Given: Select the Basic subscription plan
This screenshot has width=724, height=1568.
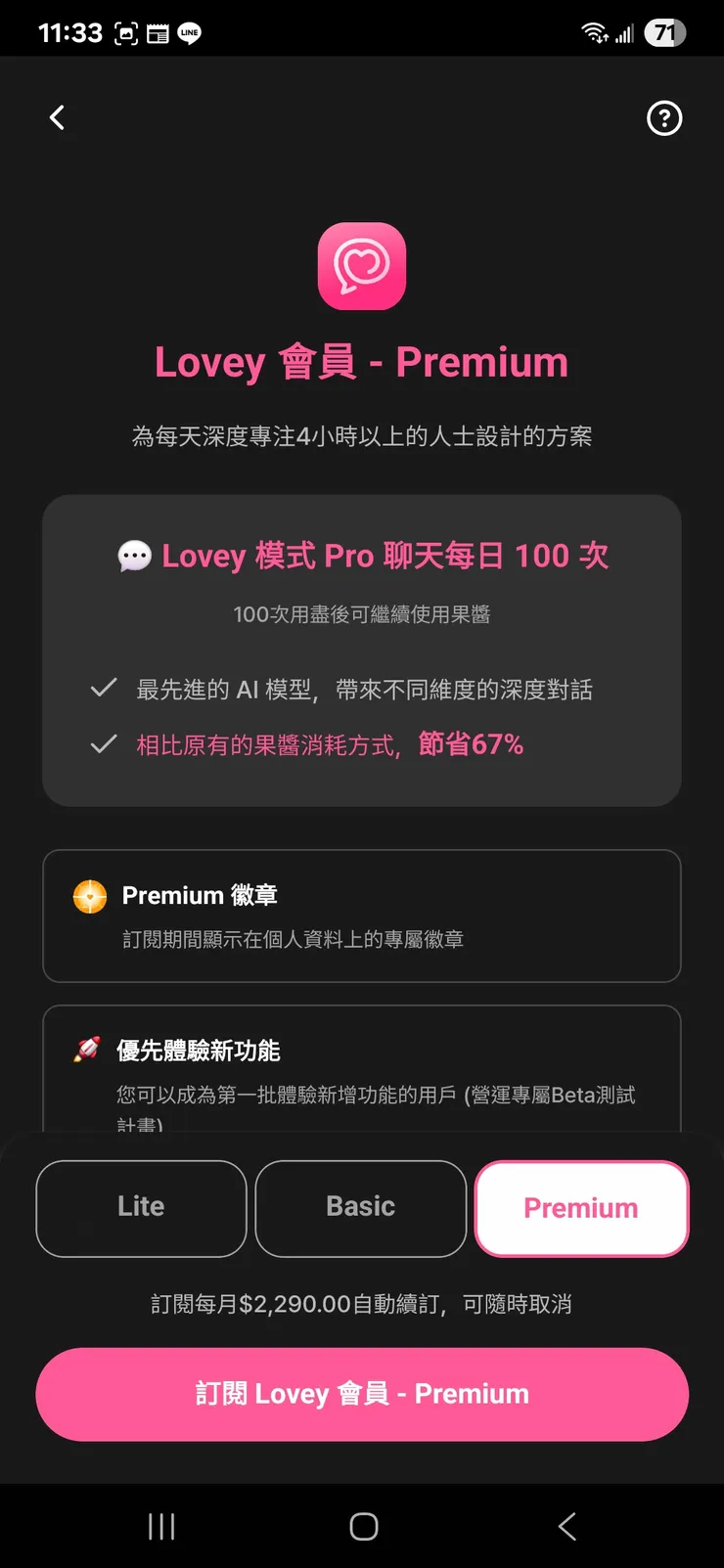Looking at the screenshot, I should coord(360,1208).
